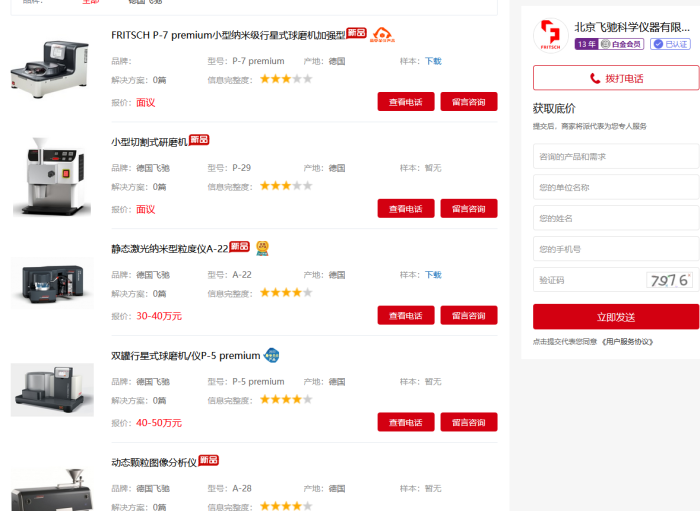This screenshot has height=511, width=700.
Task: Open the 用户服务协议 link
Action: click(627, 341)
